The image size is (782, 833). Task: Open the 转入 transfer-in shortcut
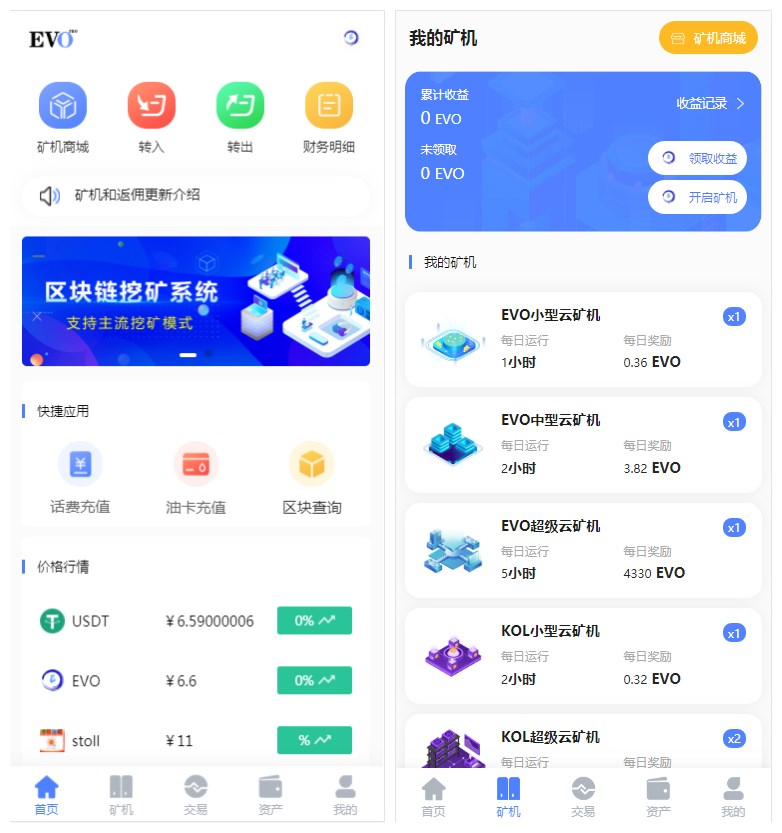point(151,106)
